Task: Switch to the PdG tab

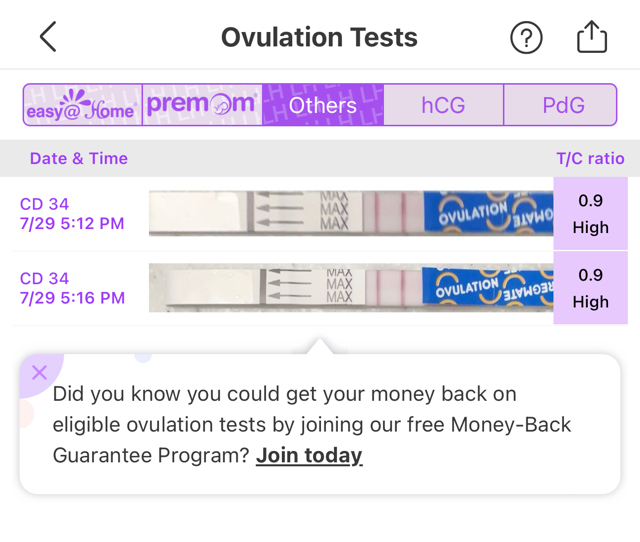Action: pos(562,105)
